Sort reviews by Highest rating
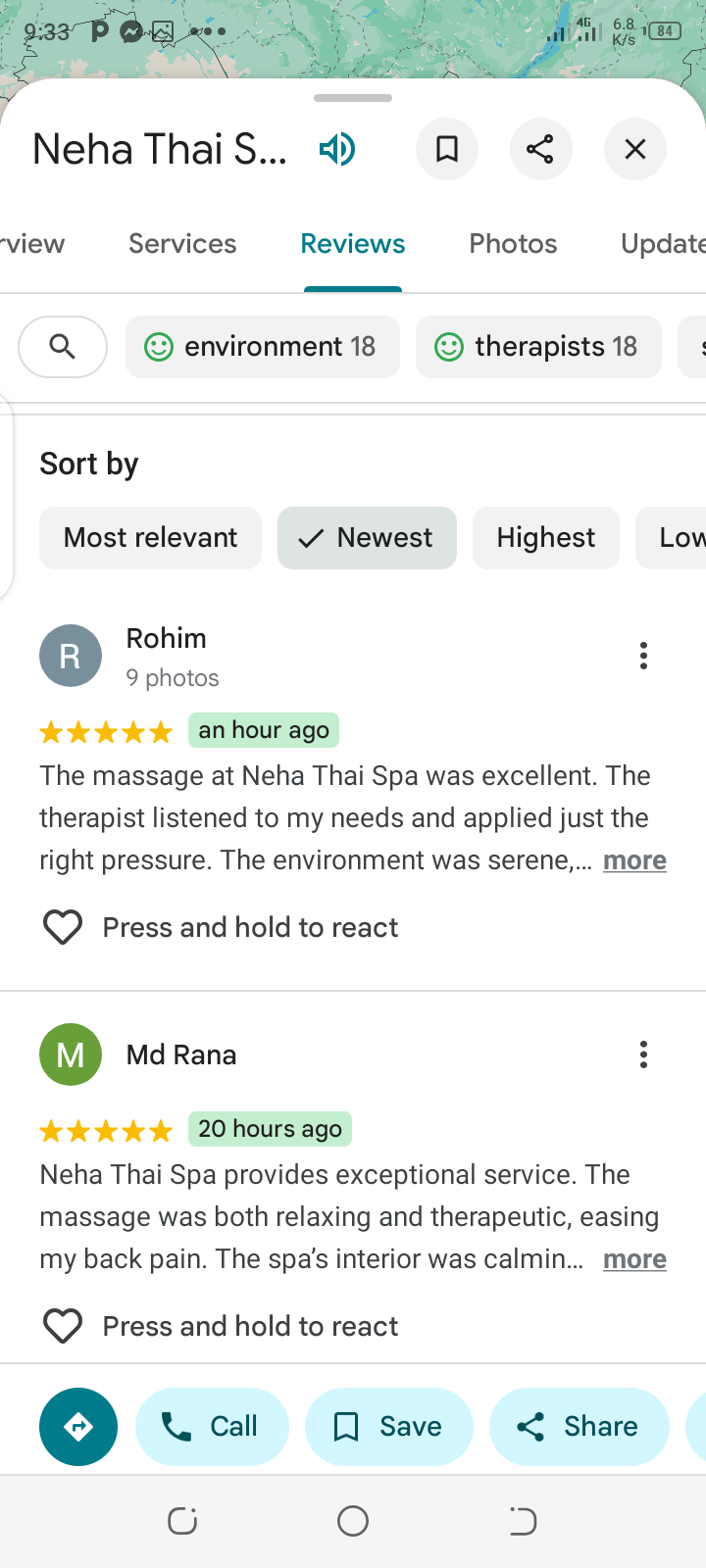The height and width of the screenshot is (1568, 706). click(545, 538)
